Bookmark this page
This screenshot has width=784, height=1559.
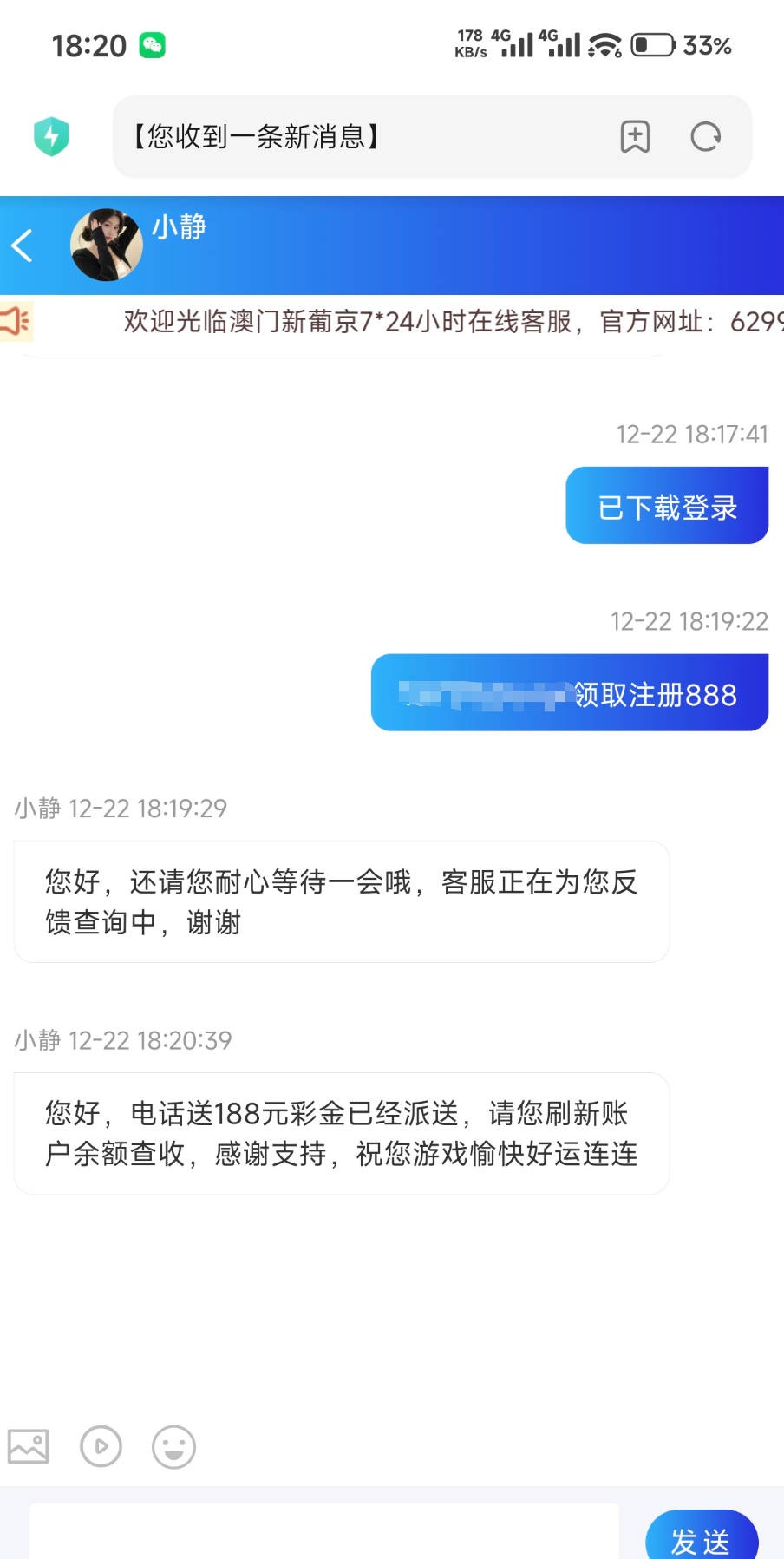pos(635,137)
